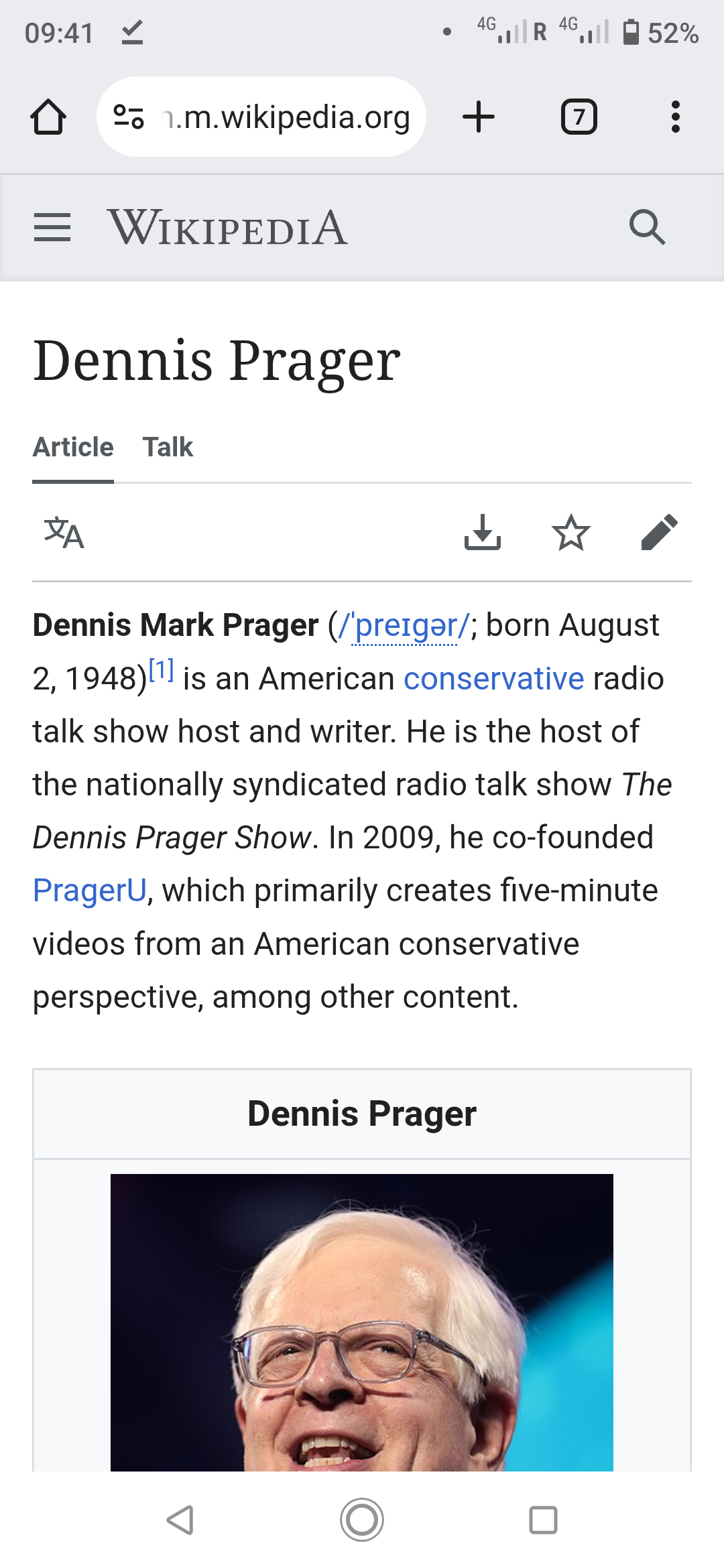Open citation reference [1]
This screenshot has width=724, height=1568.
[162, 670]
